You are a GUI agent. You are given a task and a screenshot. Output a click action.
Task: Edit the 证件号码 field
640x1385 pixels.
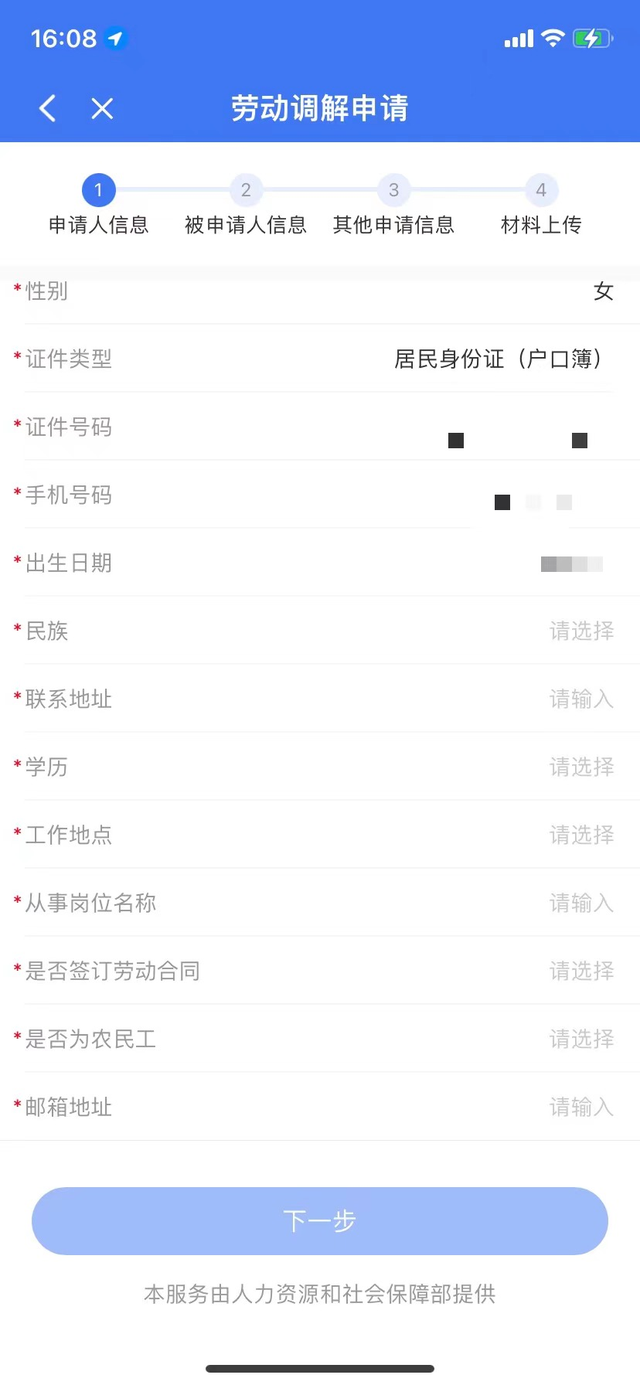coord(320,427)
